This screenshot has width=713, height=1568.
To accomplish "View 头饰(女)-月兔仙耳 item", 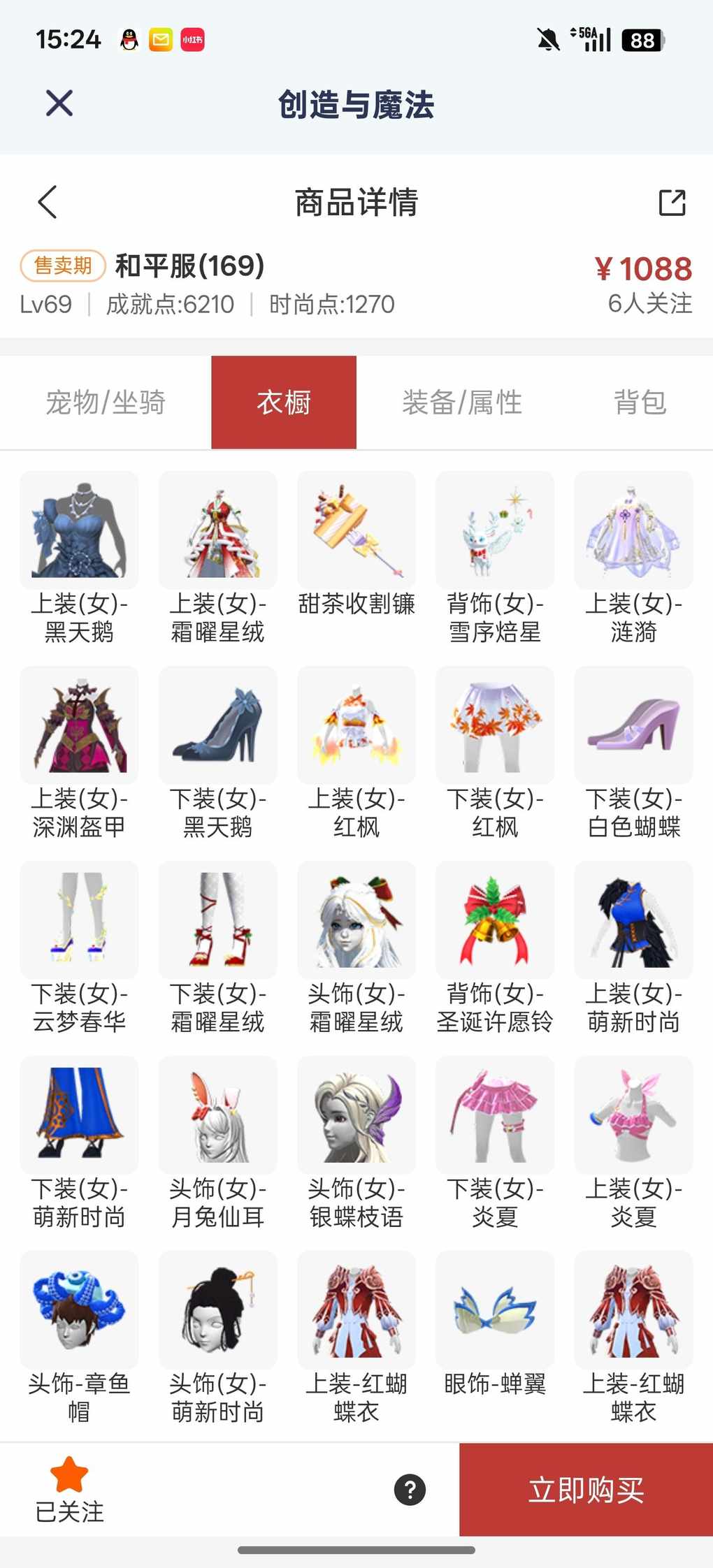I will tap(218, 1115).
